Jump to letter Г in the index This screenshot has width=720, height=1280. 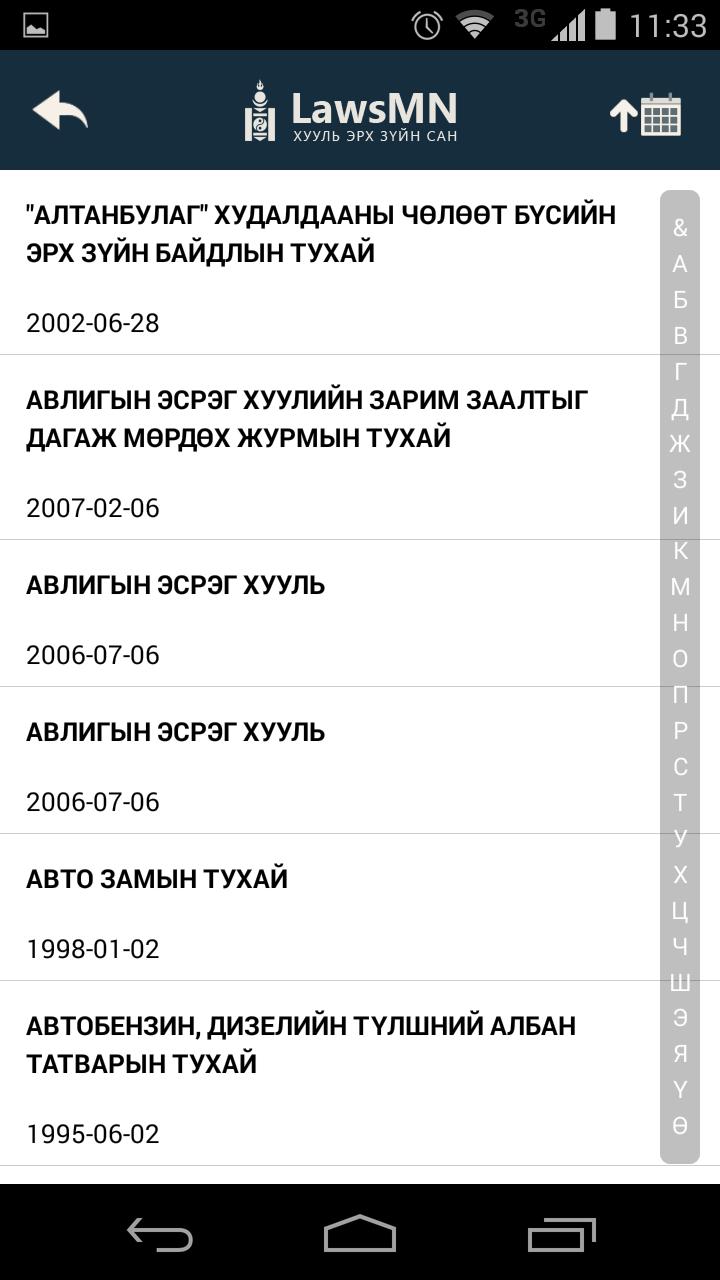[680, 372]
